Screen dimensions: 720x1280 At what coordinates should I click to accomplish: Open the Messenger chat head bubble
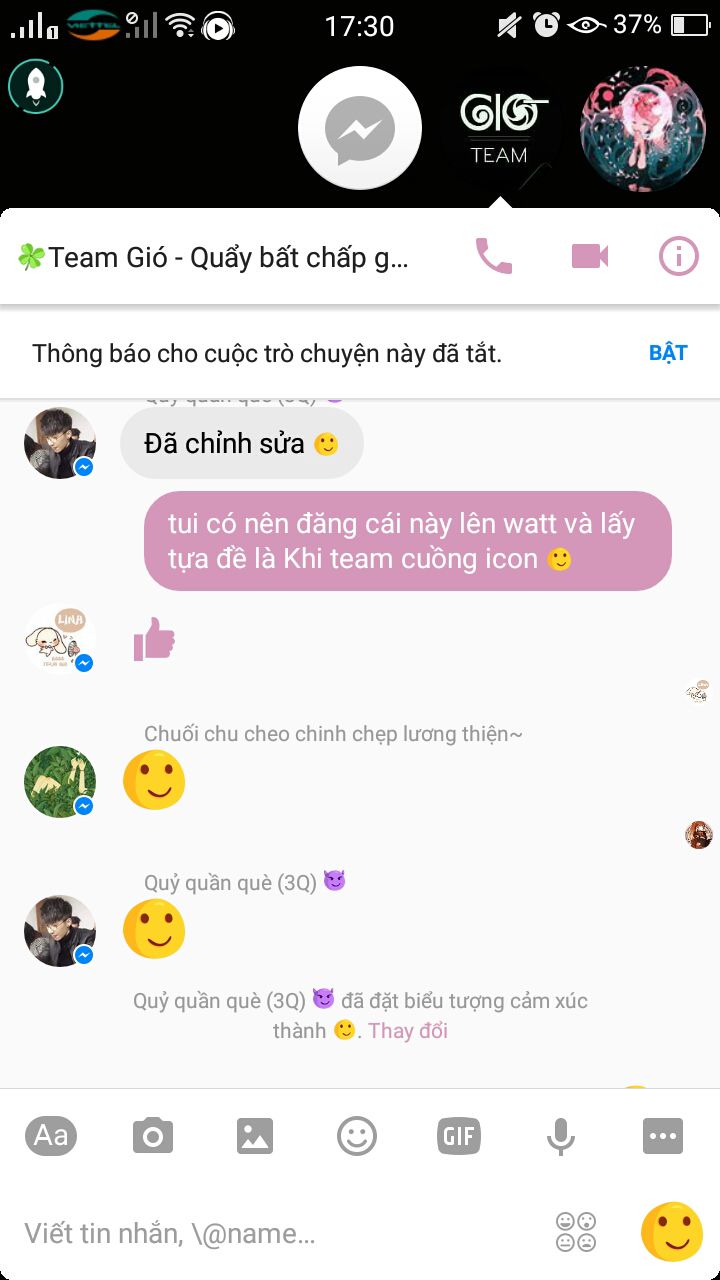pos(360,128)
